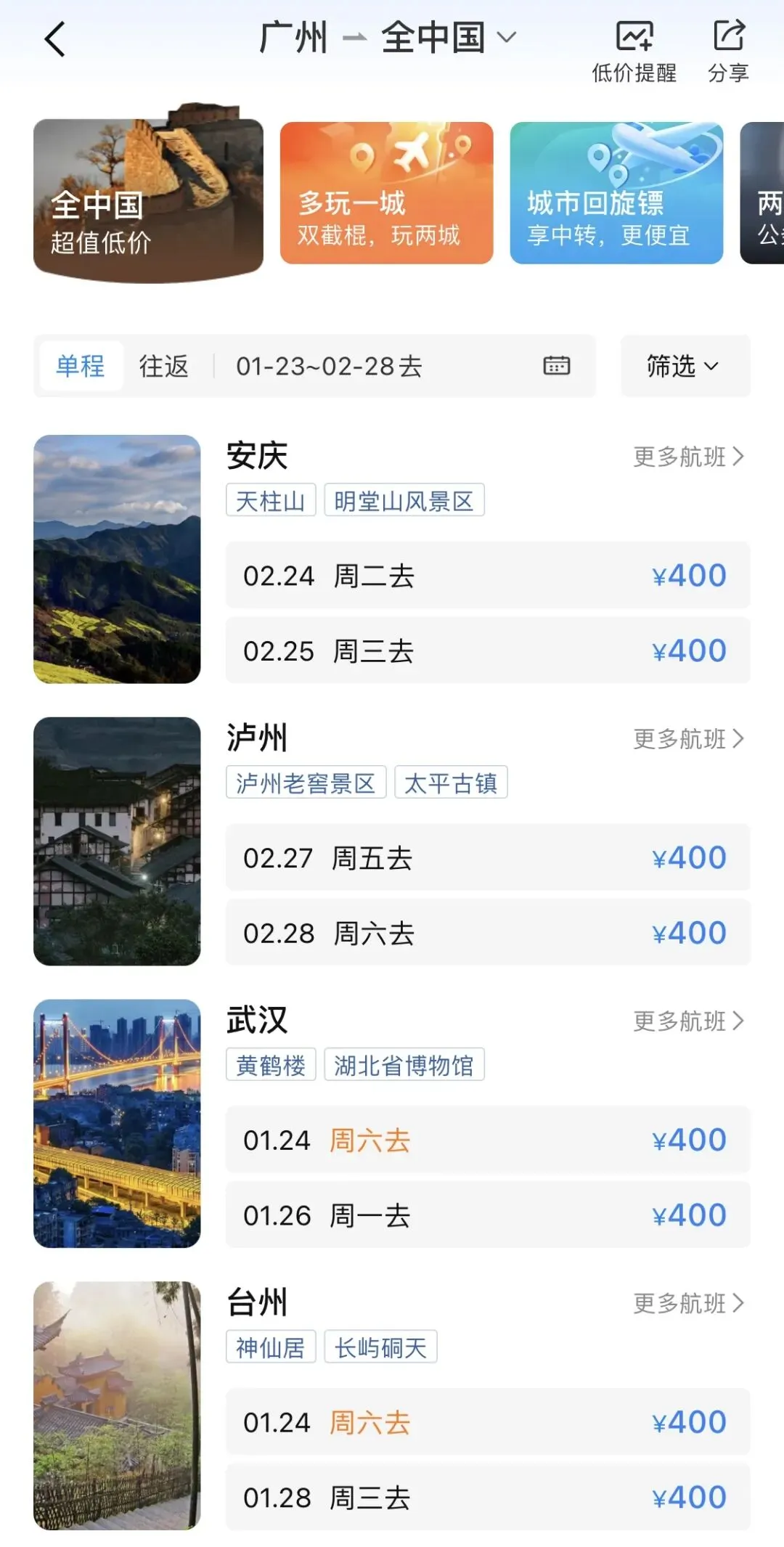Open the 城市回旋镖 card

[x=616, y=193]
